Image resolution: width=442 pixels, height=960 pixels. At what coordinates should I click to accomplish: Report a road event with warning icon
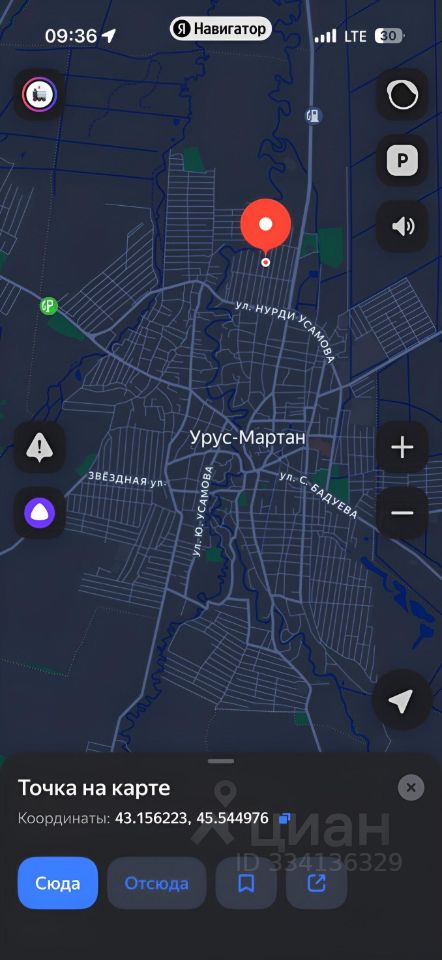39,448
